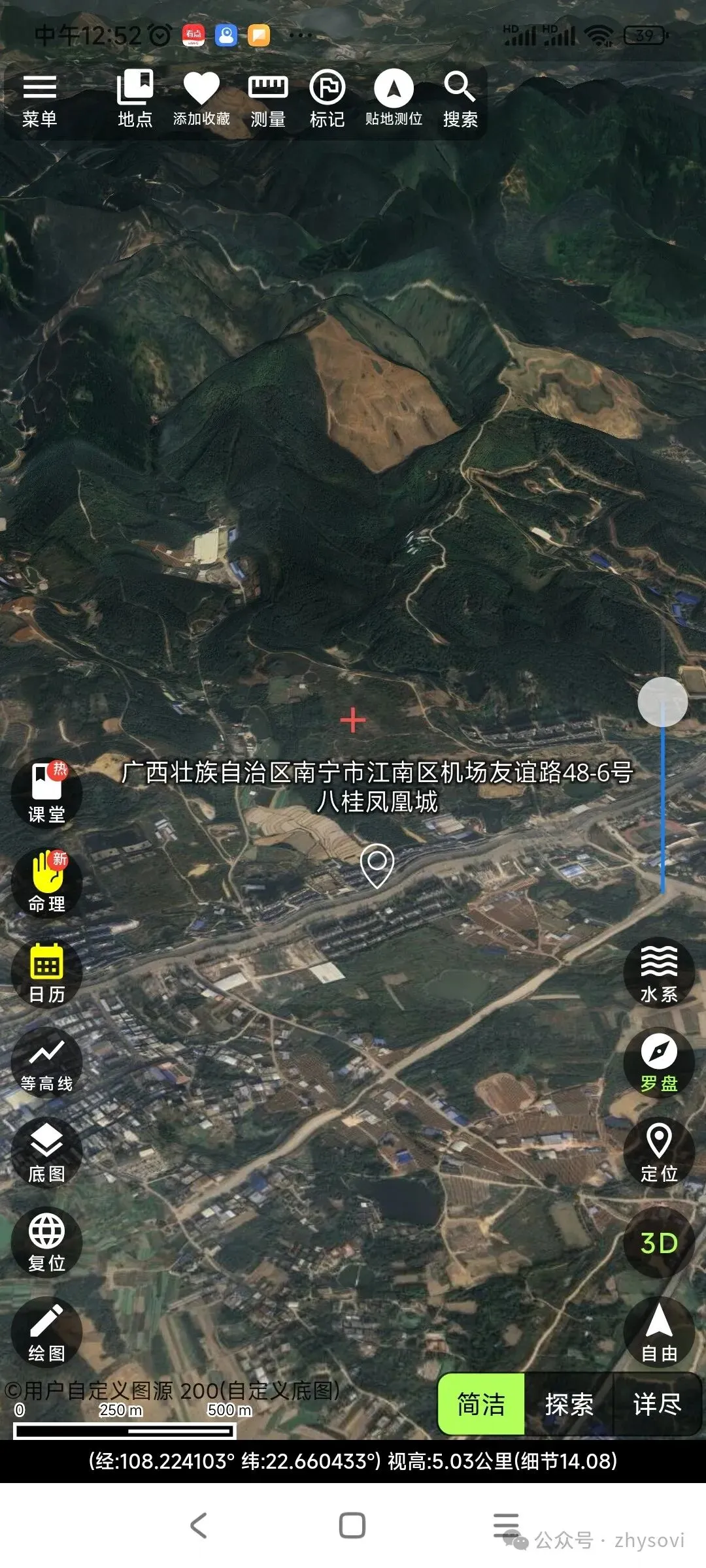Select the 测量 measure tool

(x=268, y=100)
